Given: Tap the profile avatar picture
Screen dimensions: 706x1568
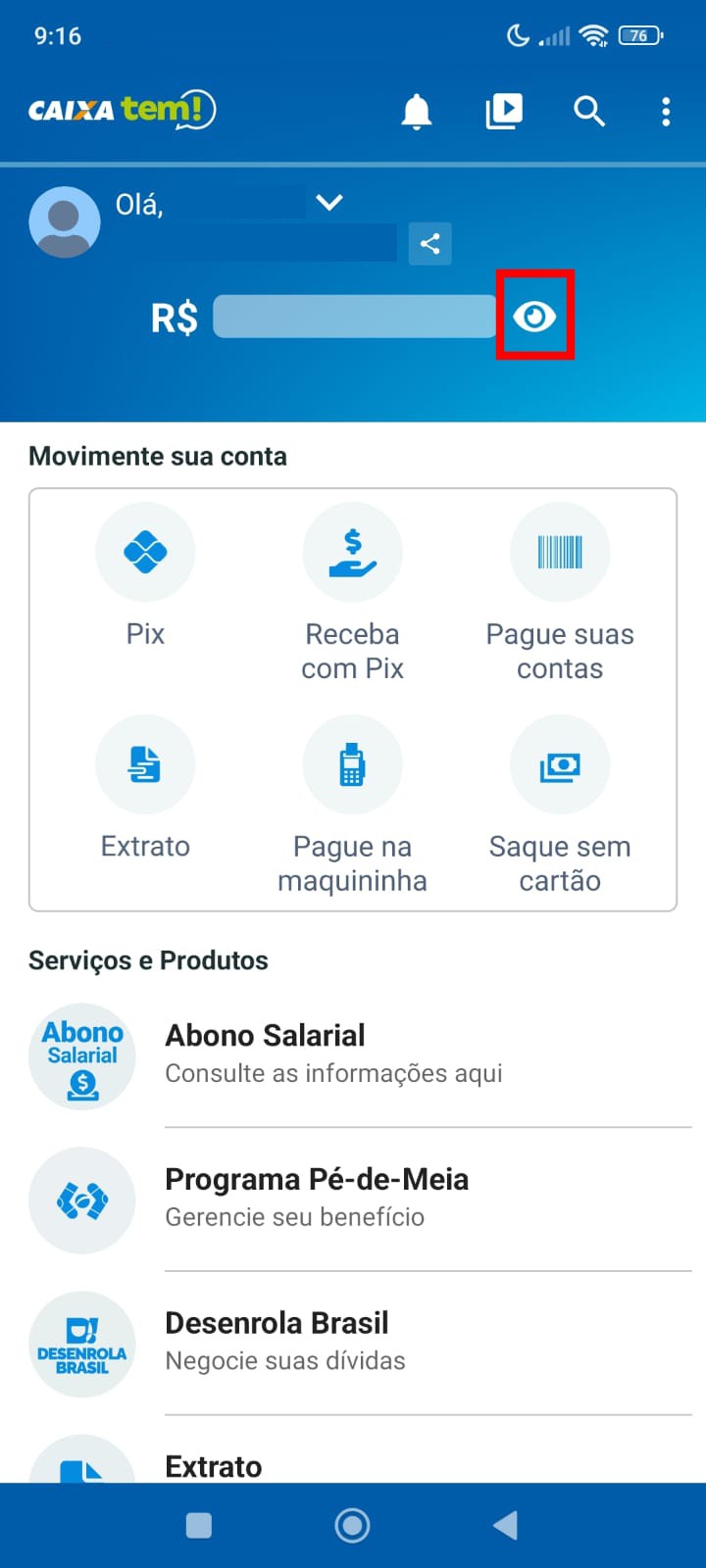Looking at the screenshot, I should tap(65, 222).
